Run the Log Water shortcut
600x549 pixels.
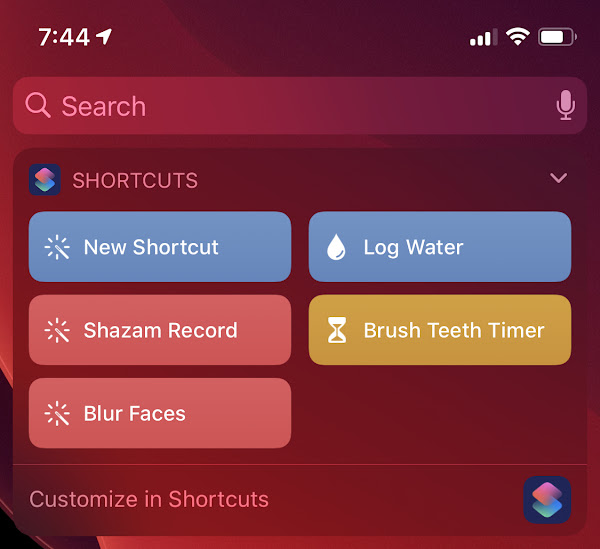tap(440, 247)
